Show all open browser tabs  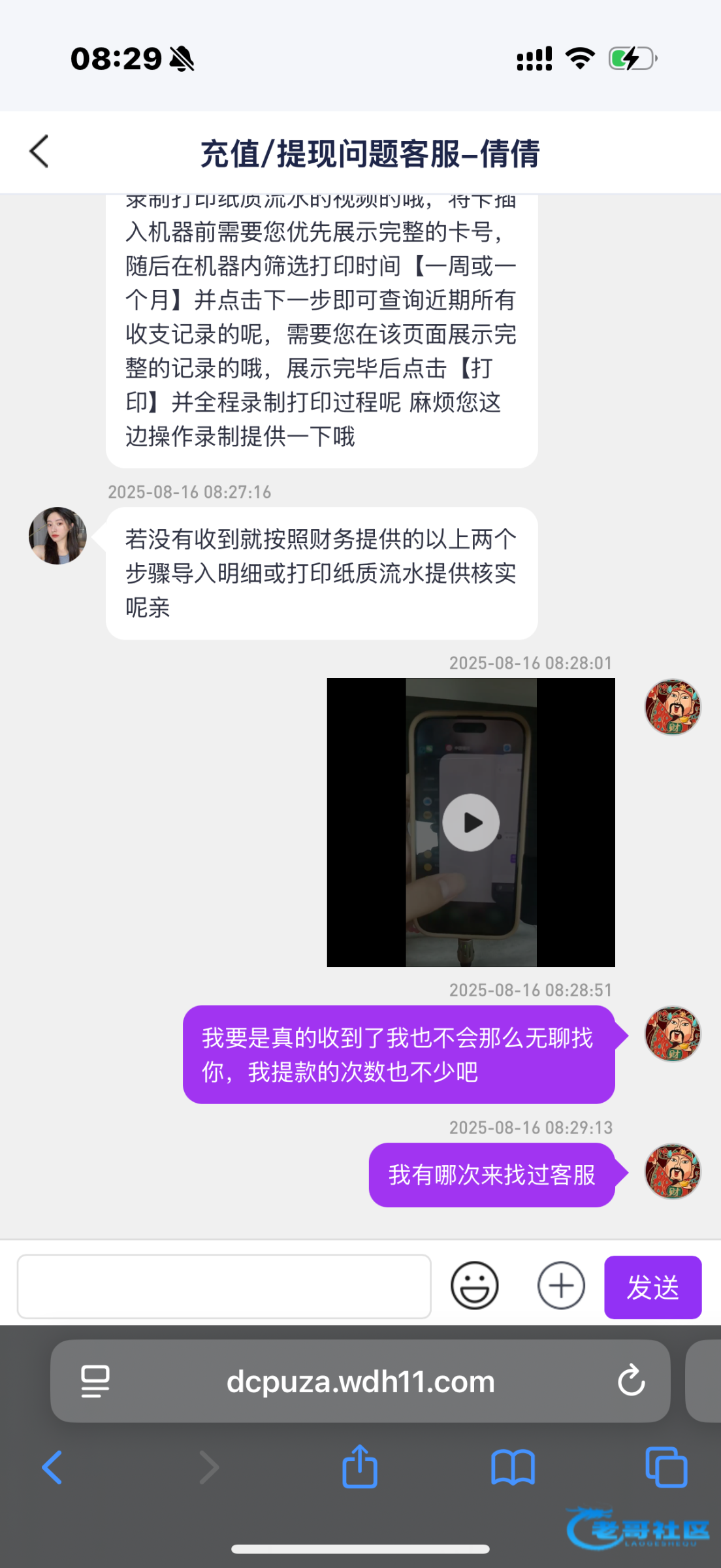tap(666, 1467)
